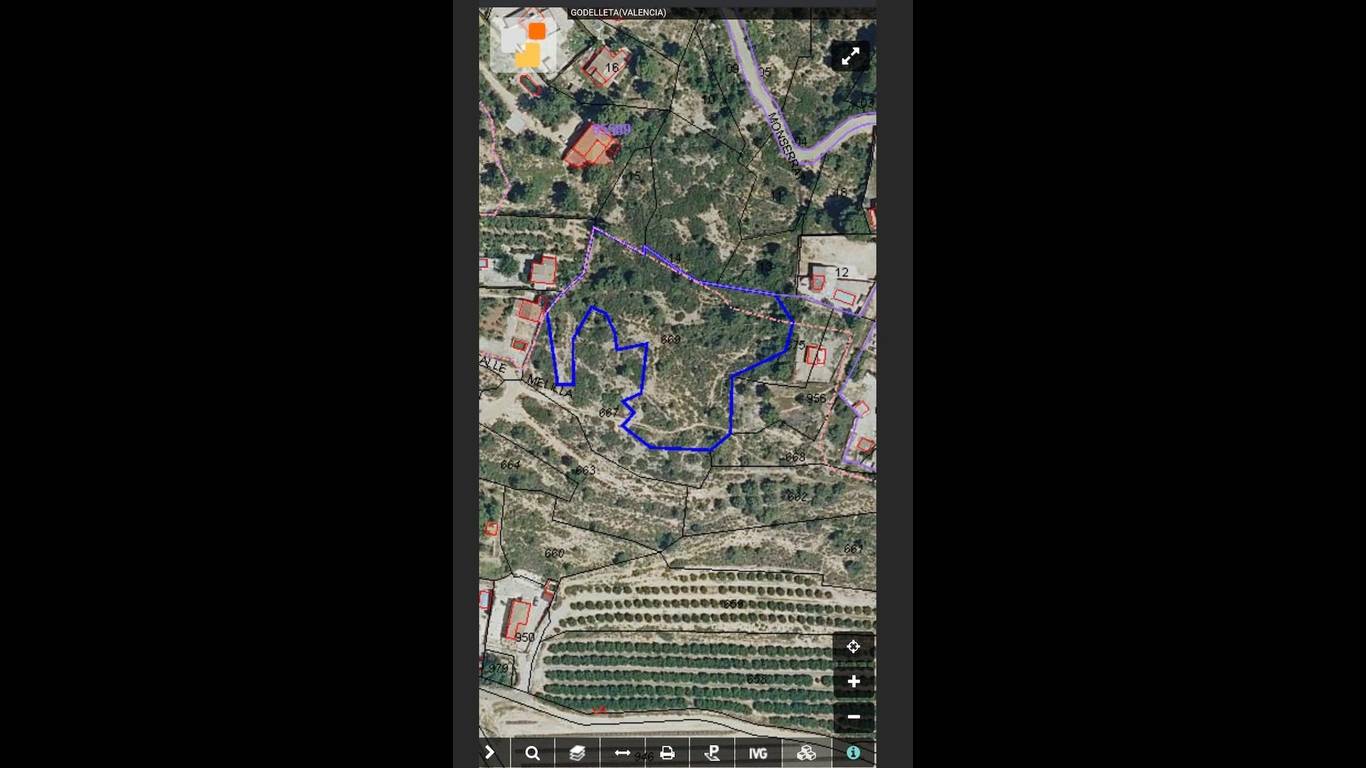
Task: Open the search tool
Action: coord(532,753)
